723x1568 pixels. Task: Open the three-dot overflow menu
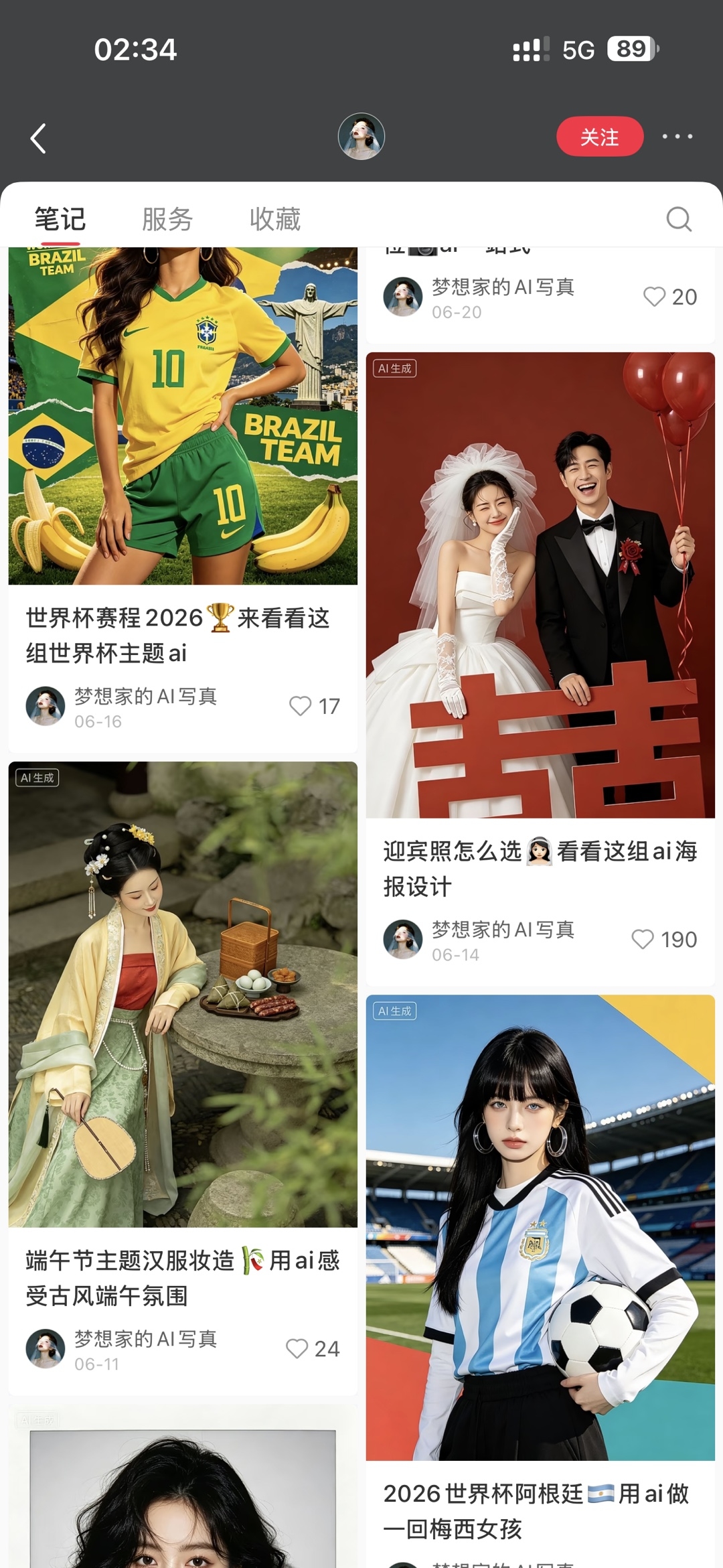[677, 137]
